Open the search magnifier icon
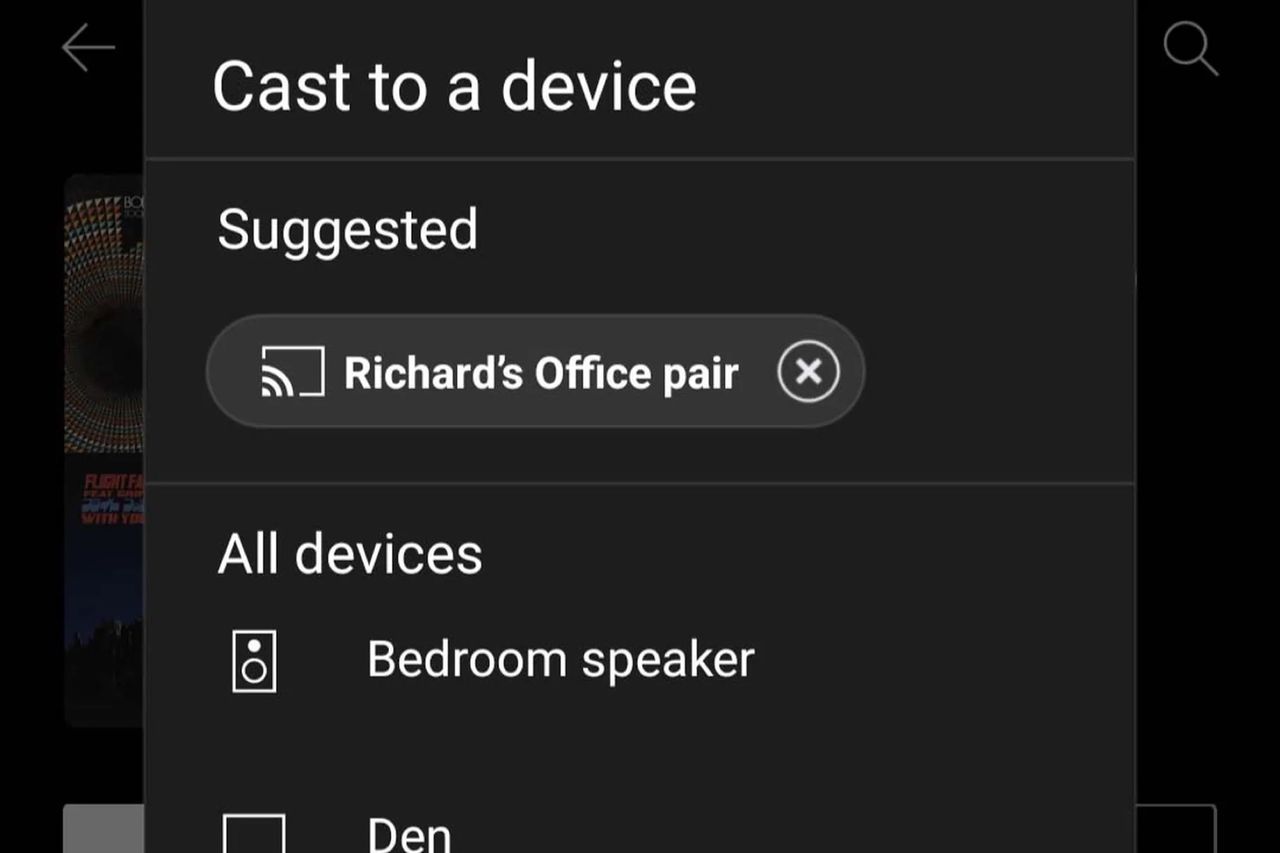 coord(1190,48)
